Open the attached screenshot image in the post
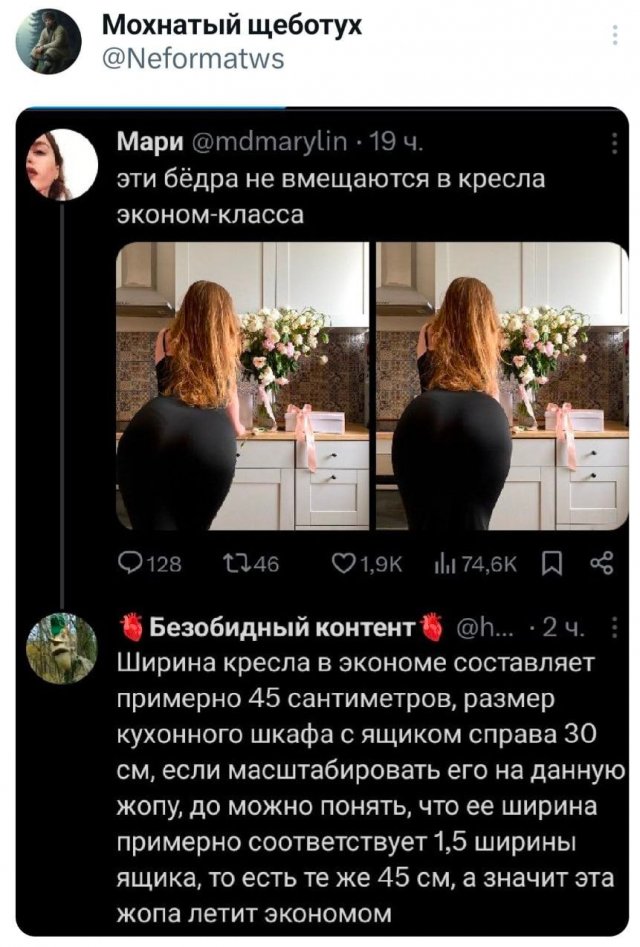The height and width of the screenshot is (947, 640). (x=320, y=520)
